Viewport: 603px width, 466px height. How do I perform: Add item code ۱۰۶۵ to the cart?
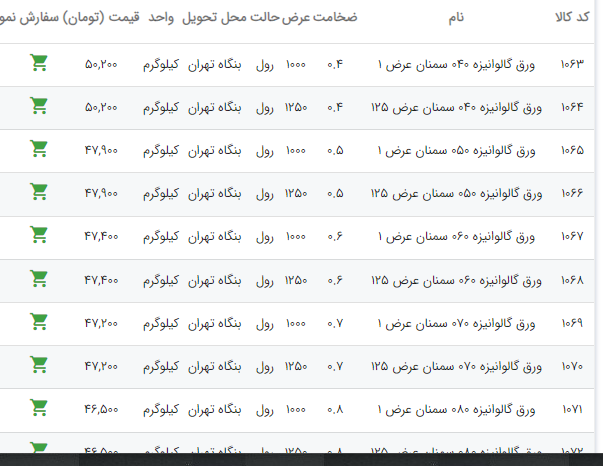pos(39,149)
